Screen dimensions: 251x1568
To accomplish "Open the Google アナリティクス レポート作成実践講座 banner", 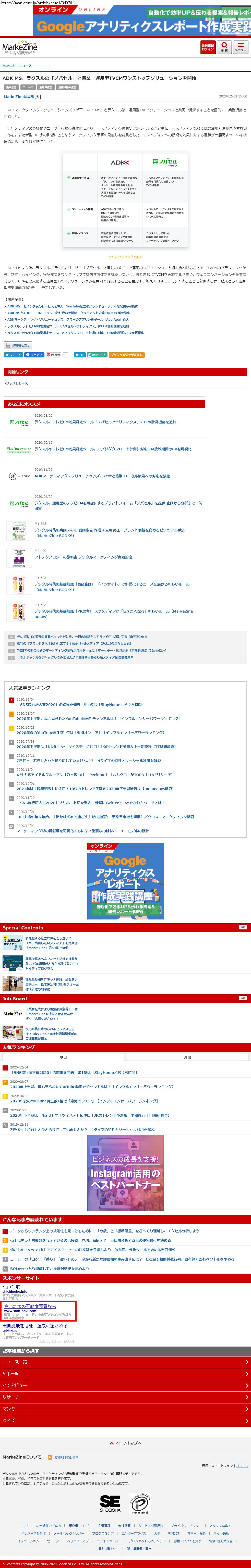I will click(126, 881).
